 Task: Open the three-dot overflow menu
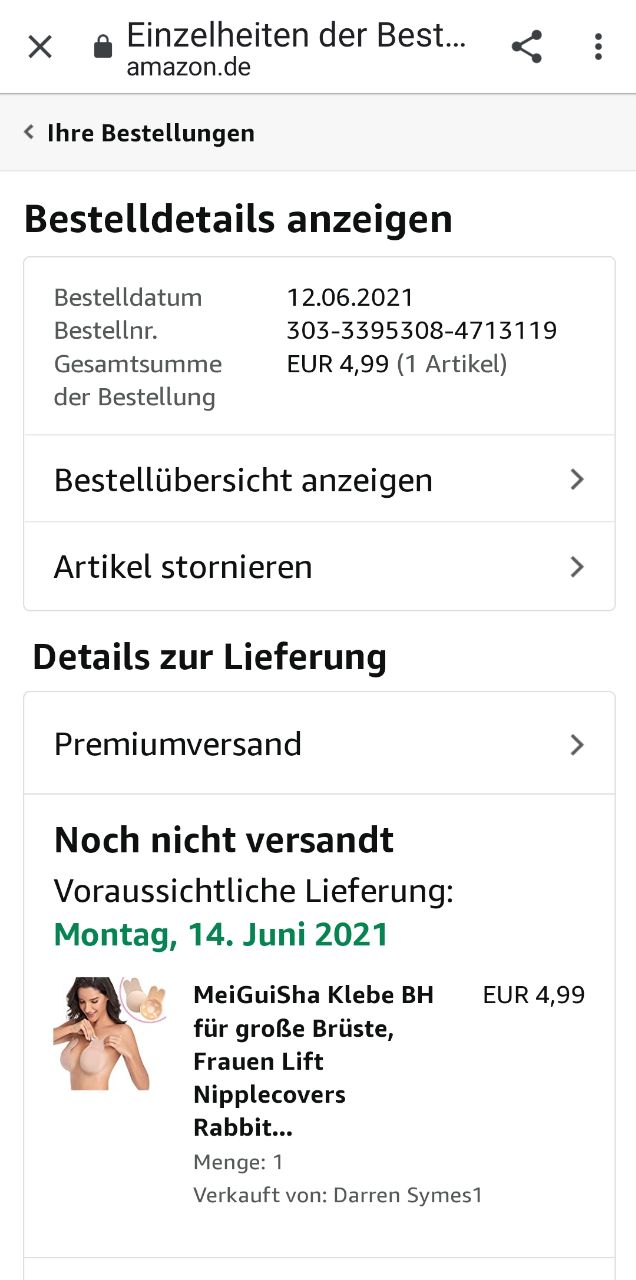click(598, 47)
